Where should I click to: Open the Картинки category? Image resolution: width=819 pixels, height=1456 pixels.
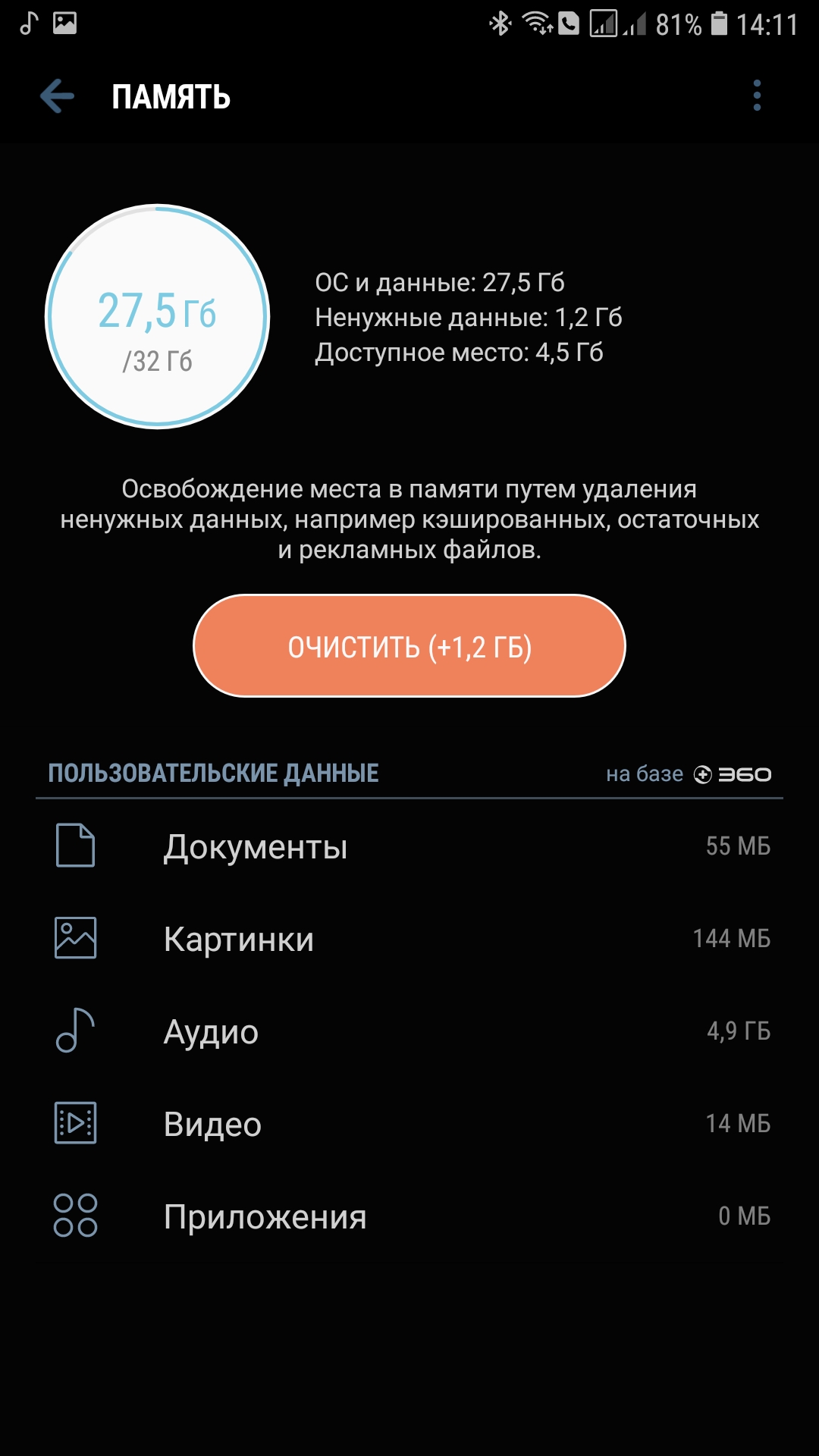tap(409, 939)
